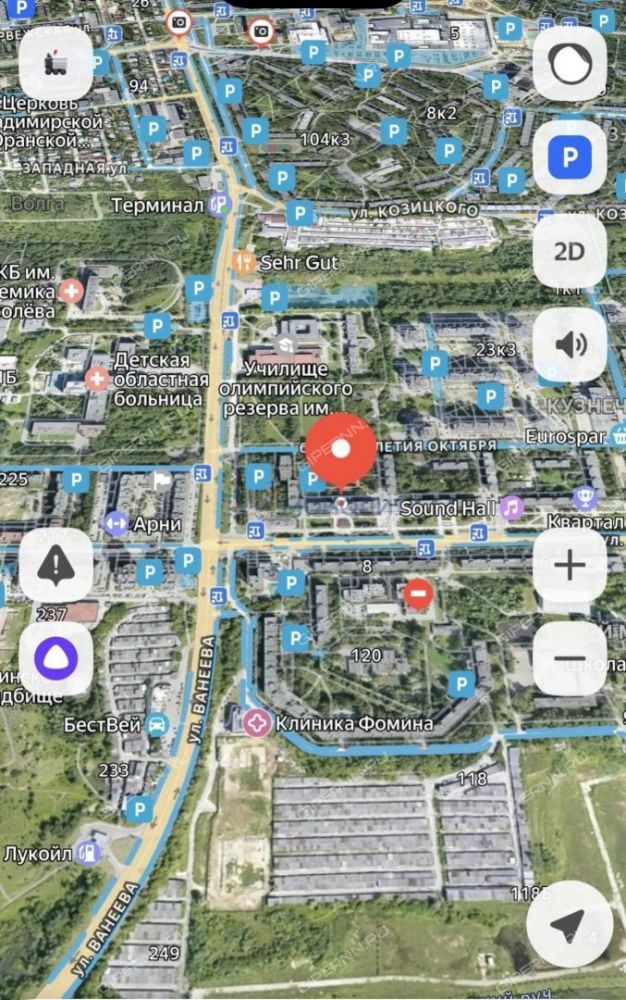Open the БестВей car service marker

157,725
